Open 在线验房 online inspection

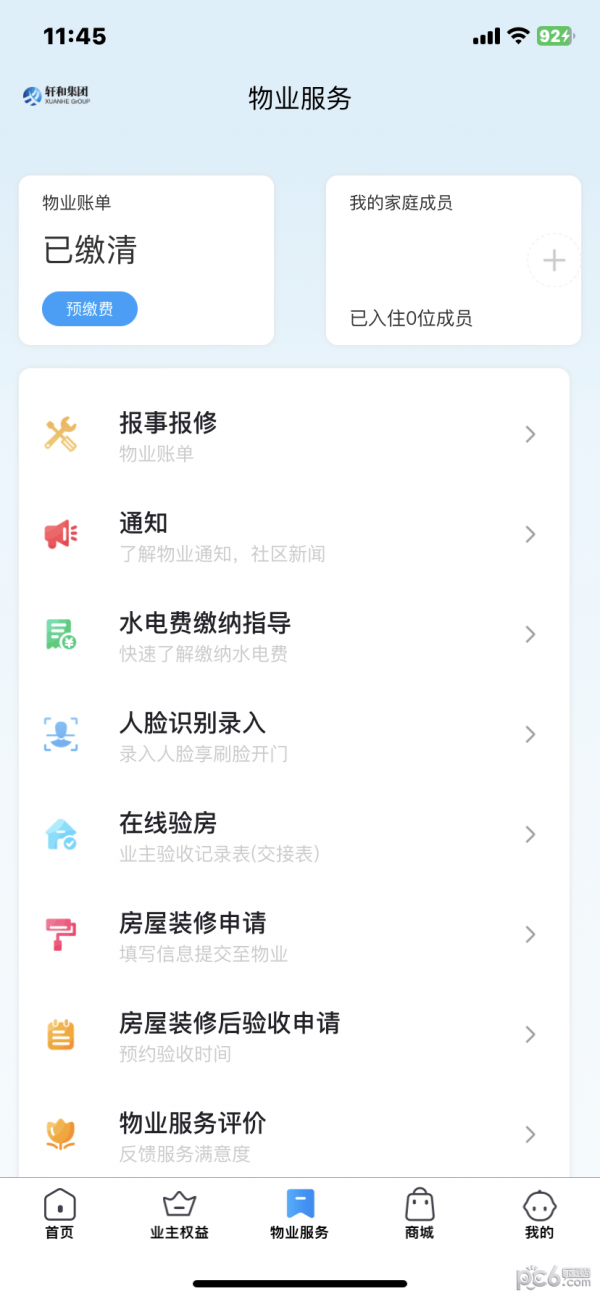(294, 835)
